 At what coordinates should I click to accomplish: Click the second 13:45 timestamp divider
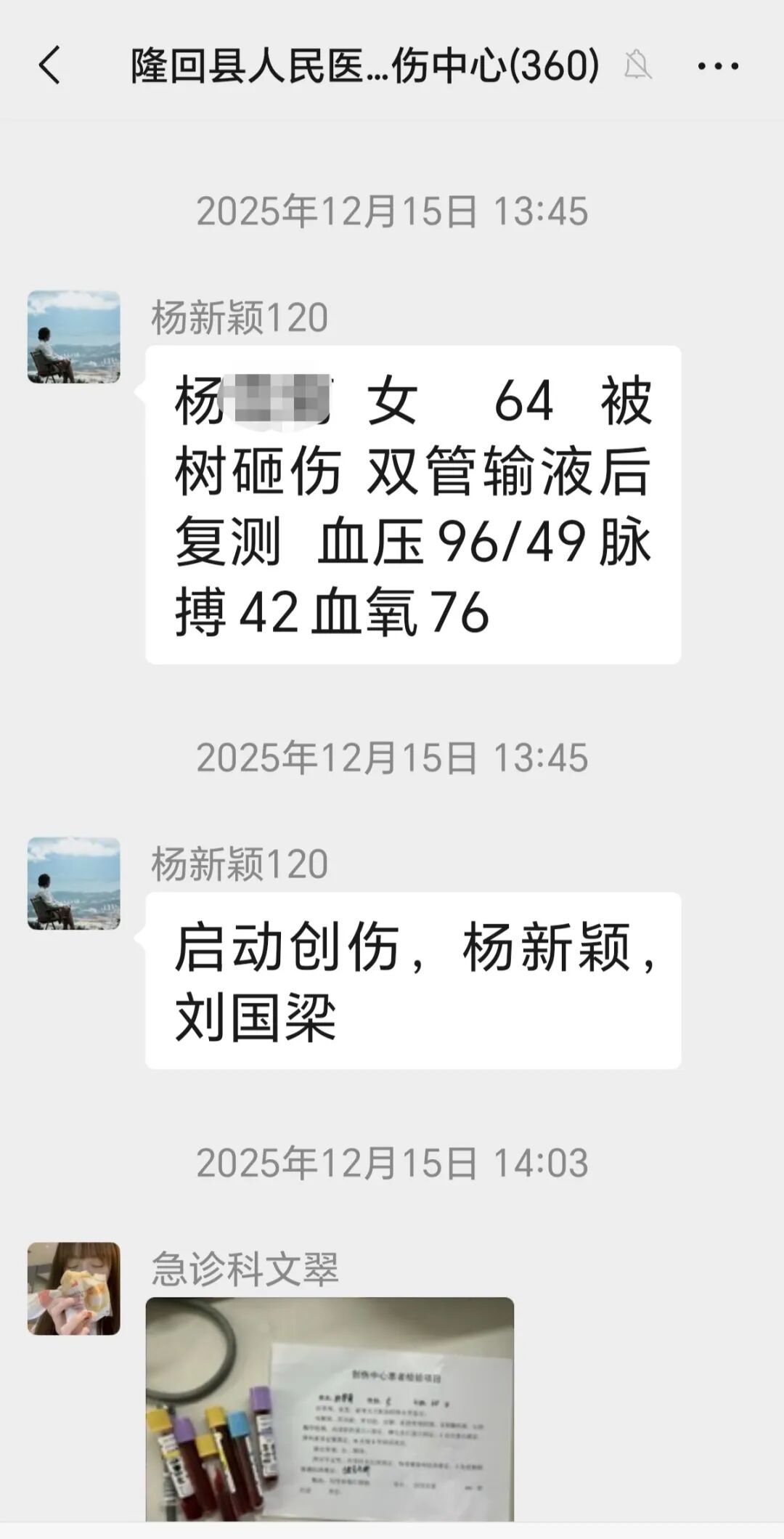(392, 757)
